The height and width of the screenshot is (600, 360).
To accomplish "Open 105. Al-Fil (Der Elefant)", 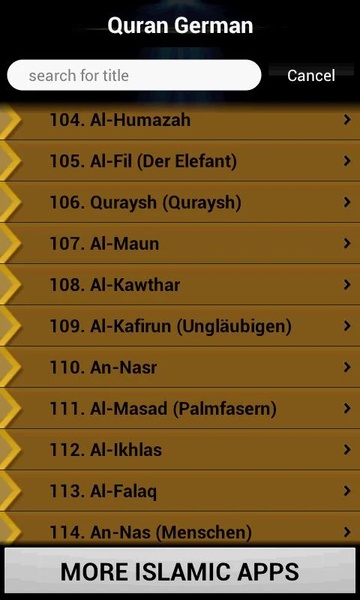I will 180,161.
